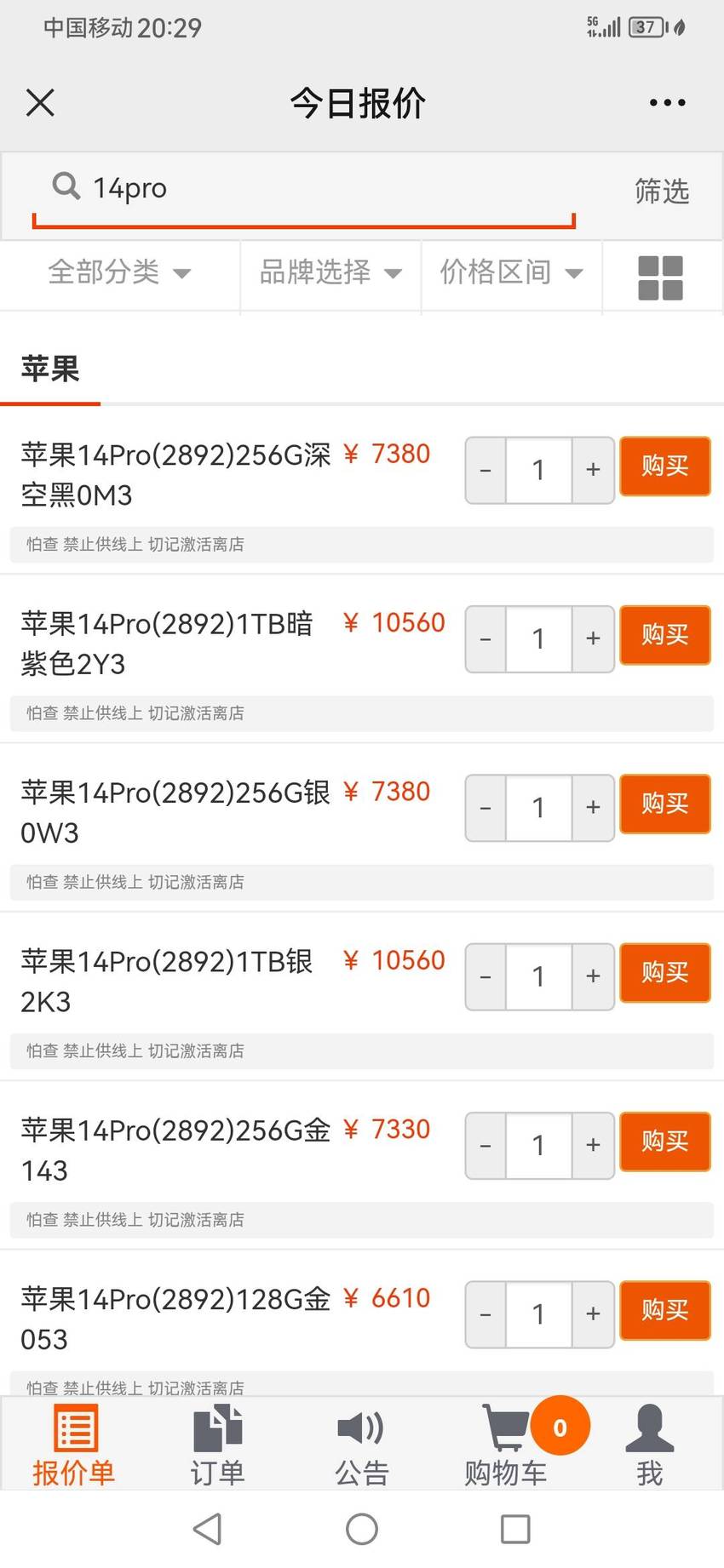The width and height of the screenshot is (724, 1568).
Task: Tap the 14pro search field
Action: pos(304,188)
